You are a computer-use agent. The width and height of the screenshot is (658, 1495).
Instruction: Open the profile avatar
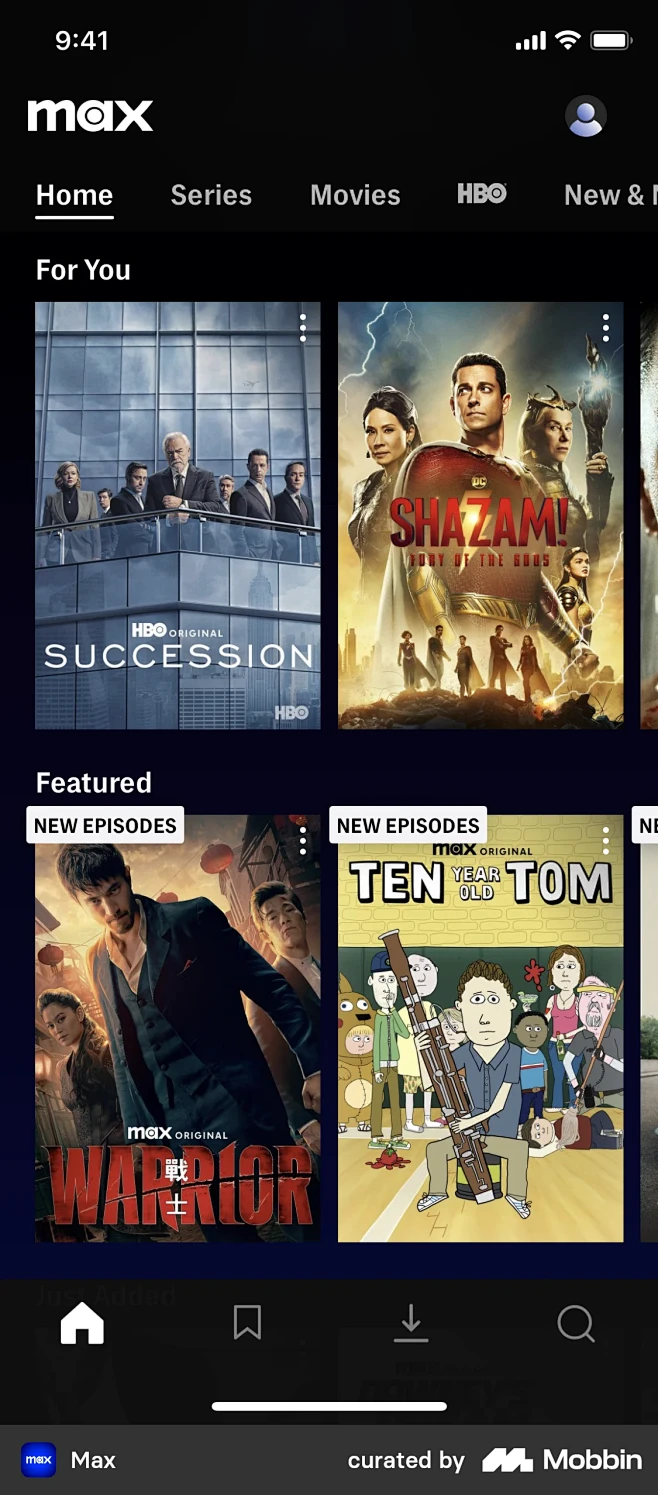click(x=585, y=116)
